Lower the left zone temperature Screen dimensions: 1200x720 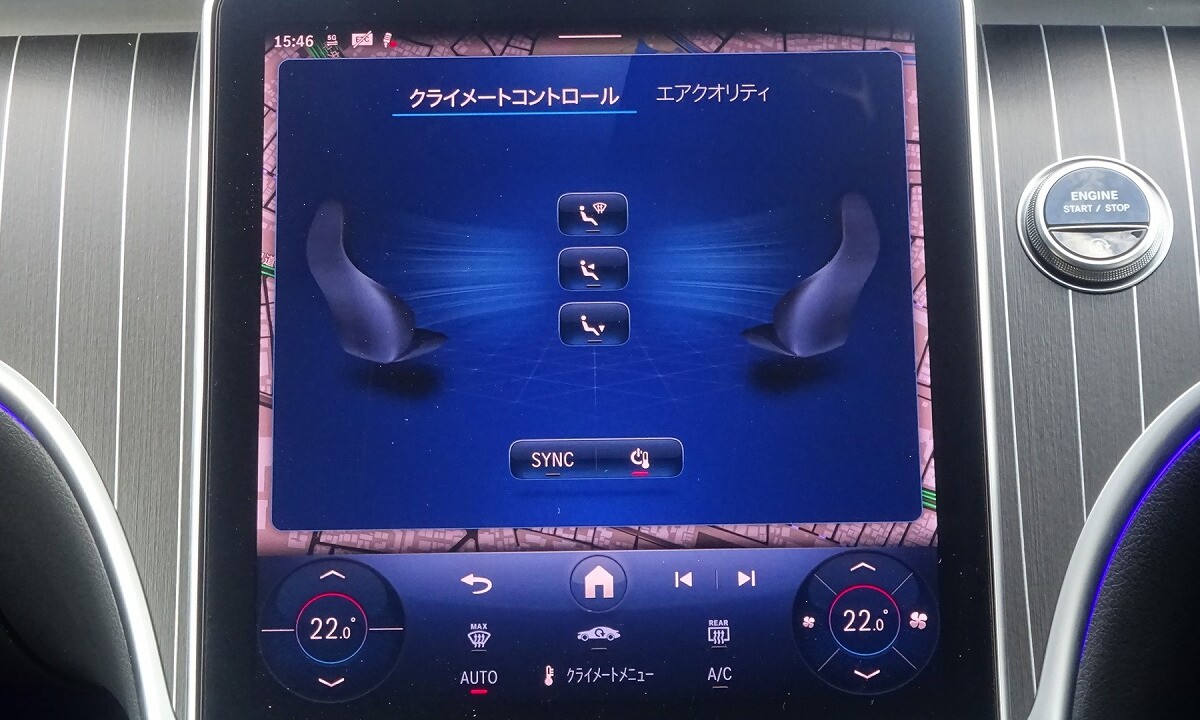point(332,681)
